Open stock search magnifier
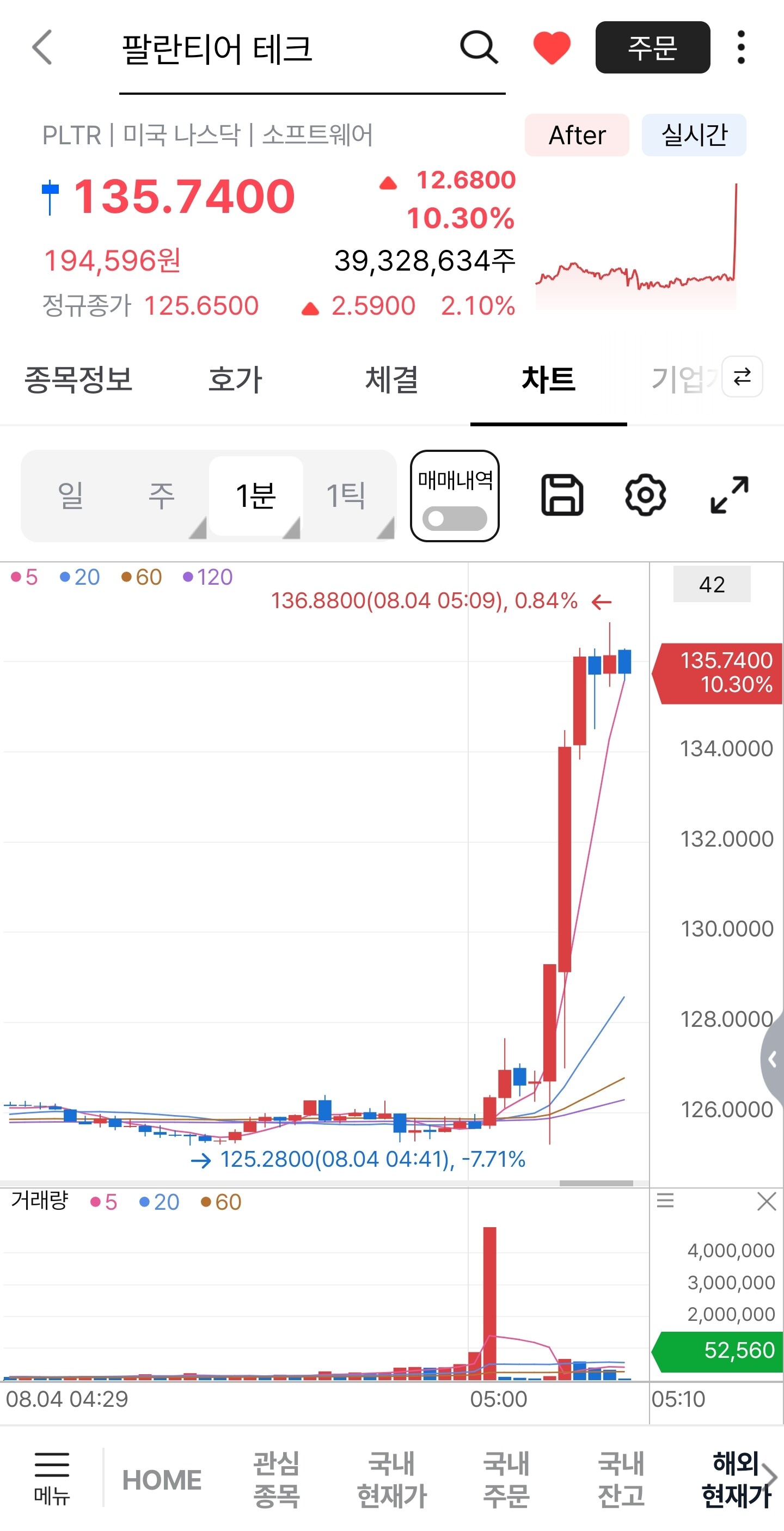The image size is (784, 1531). click(479, 47)
